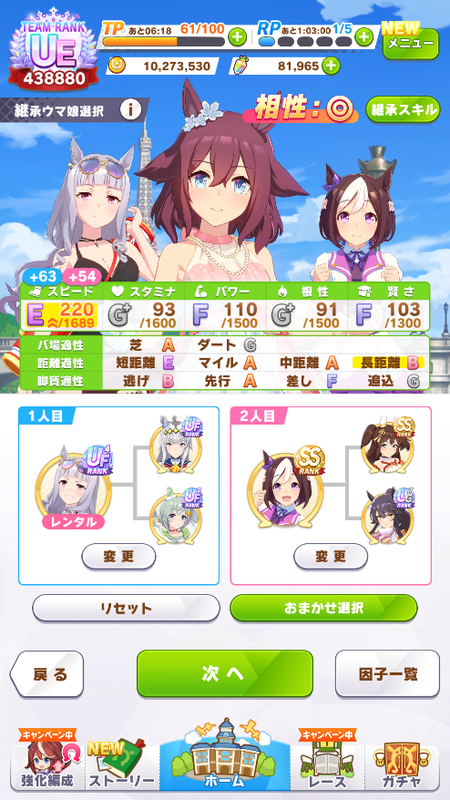This screenshot has width=450, height=800.
Task: Change the 2人目 legacy with 変更
Action: pos(331,556)
